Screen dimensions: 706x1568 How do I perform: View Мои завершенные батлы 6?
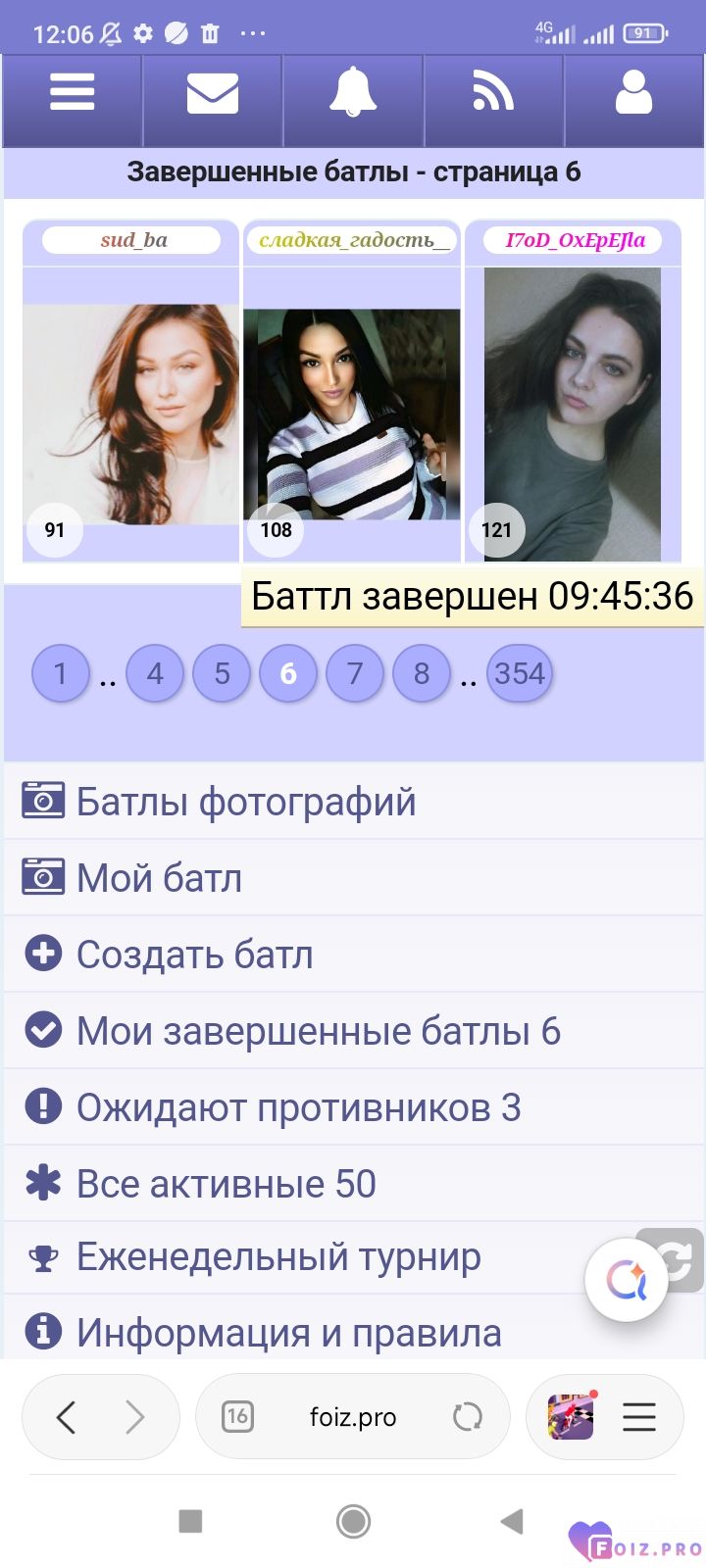click(x=318, y=1031)
